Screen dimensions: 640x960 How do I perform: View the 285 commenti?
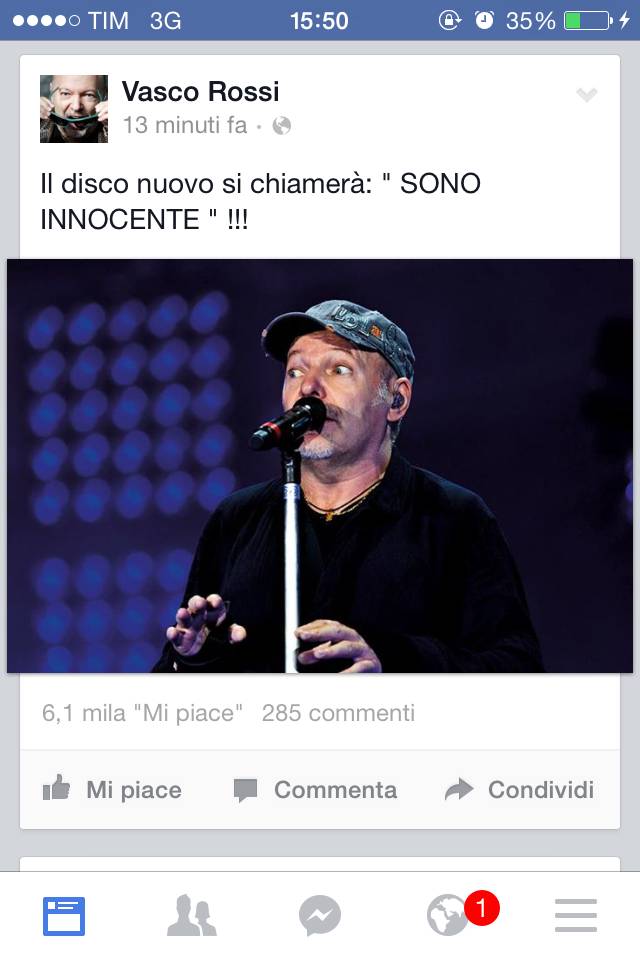(338, 713)
